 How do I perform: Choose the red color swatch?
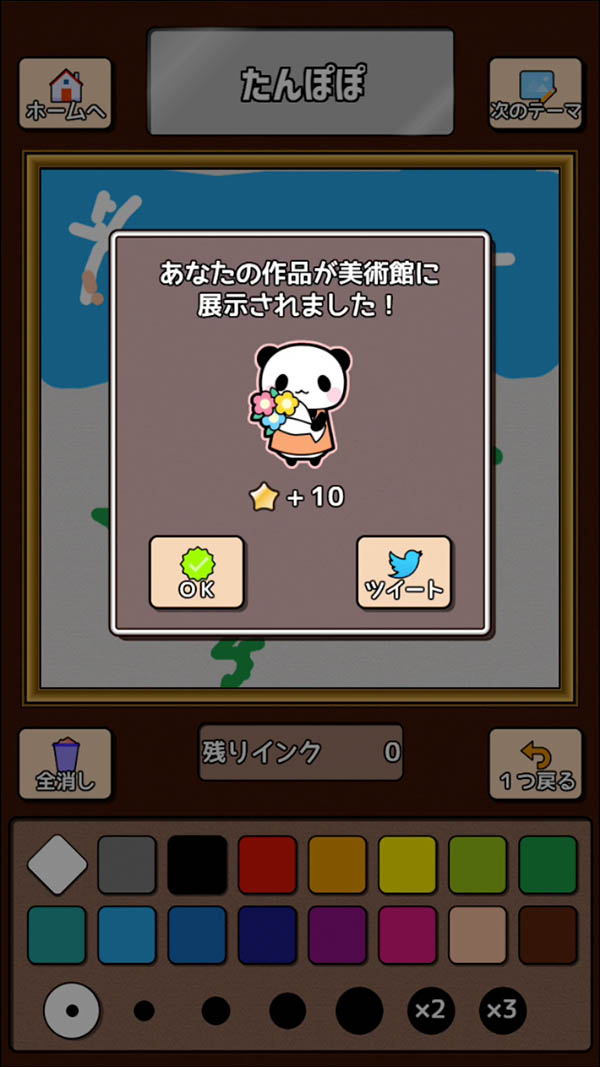[x=267, y=865]
